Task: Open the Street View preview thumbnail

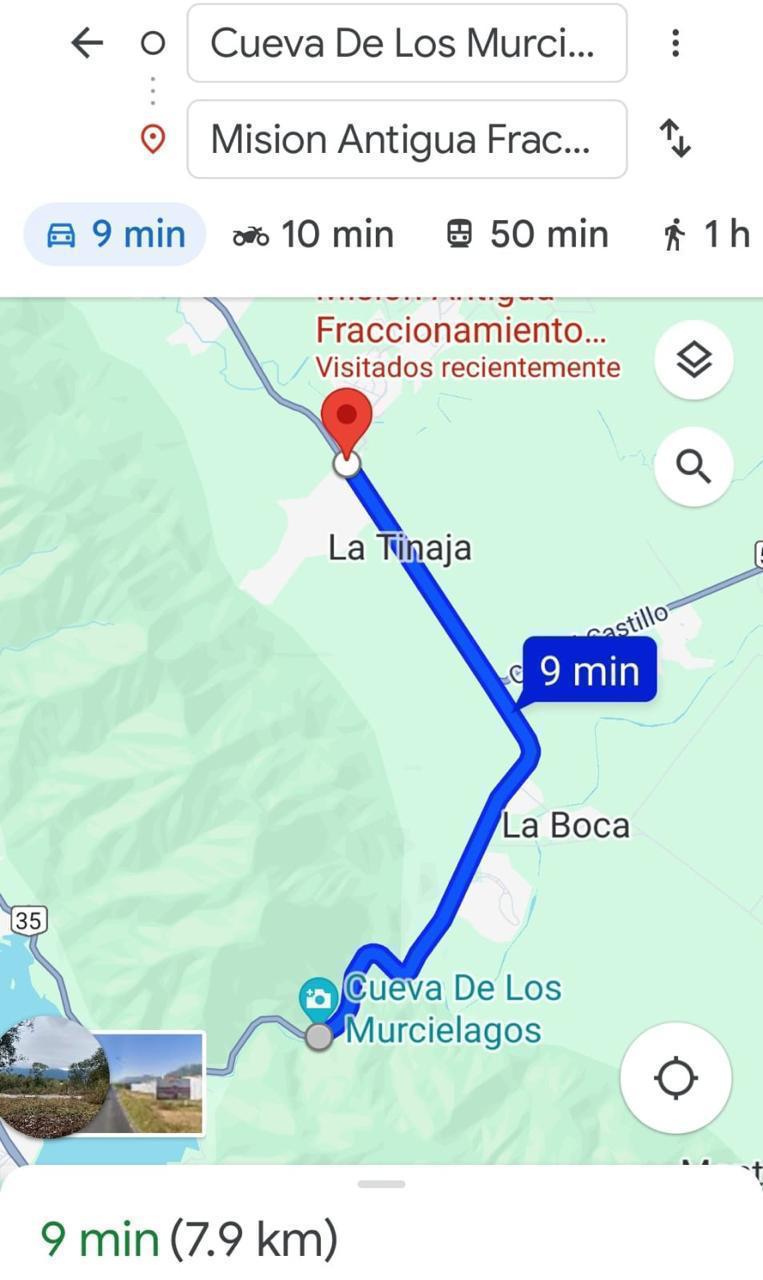Action: point(100,1082)
